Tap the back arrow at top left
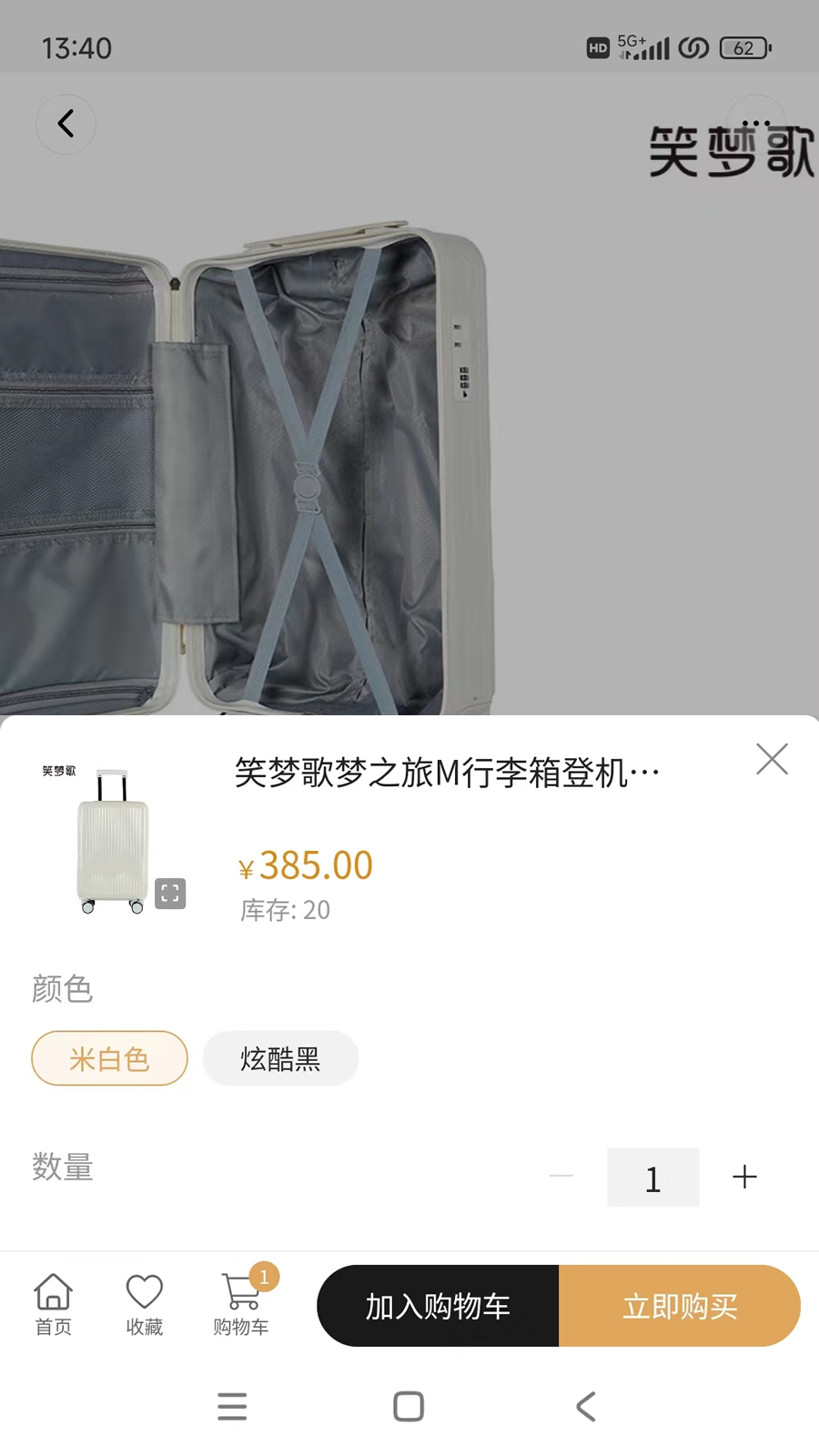Screen dimensions: 819x1456 click(x=66, y=124)
